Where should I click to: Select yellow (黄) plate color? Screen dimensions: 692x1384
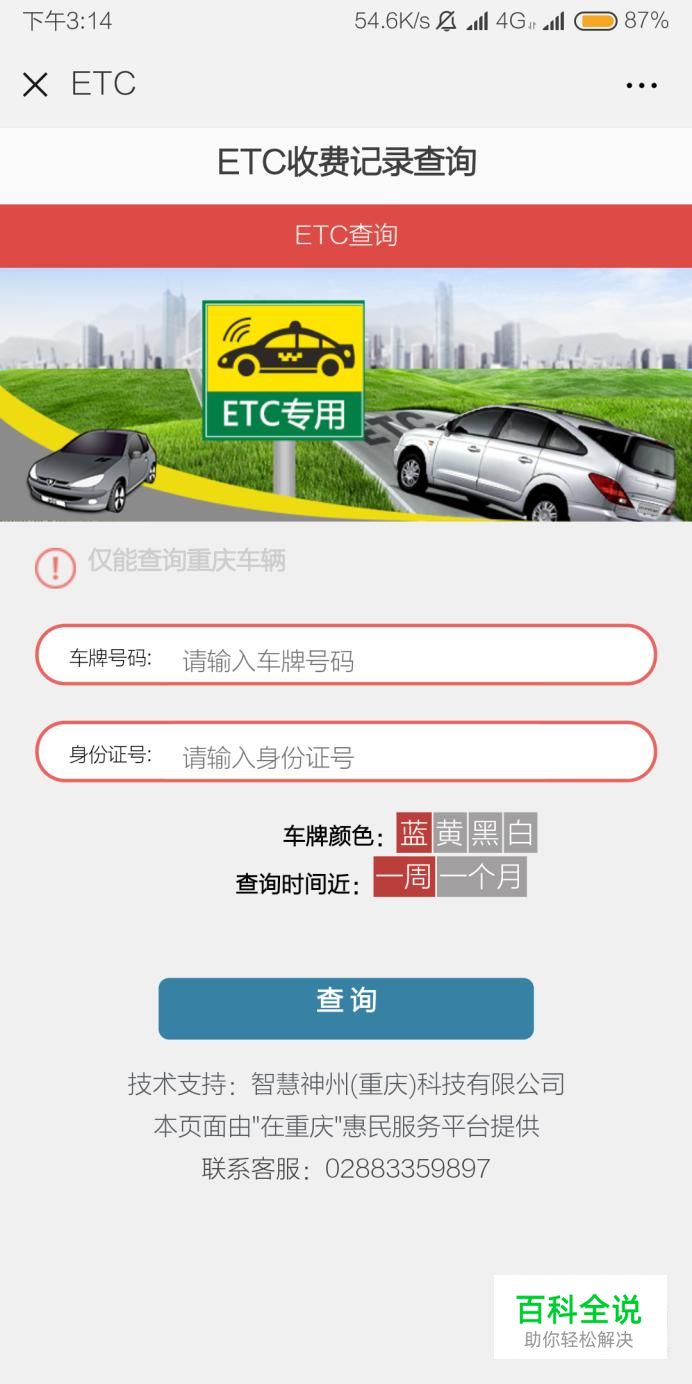[x=450, y=832]
